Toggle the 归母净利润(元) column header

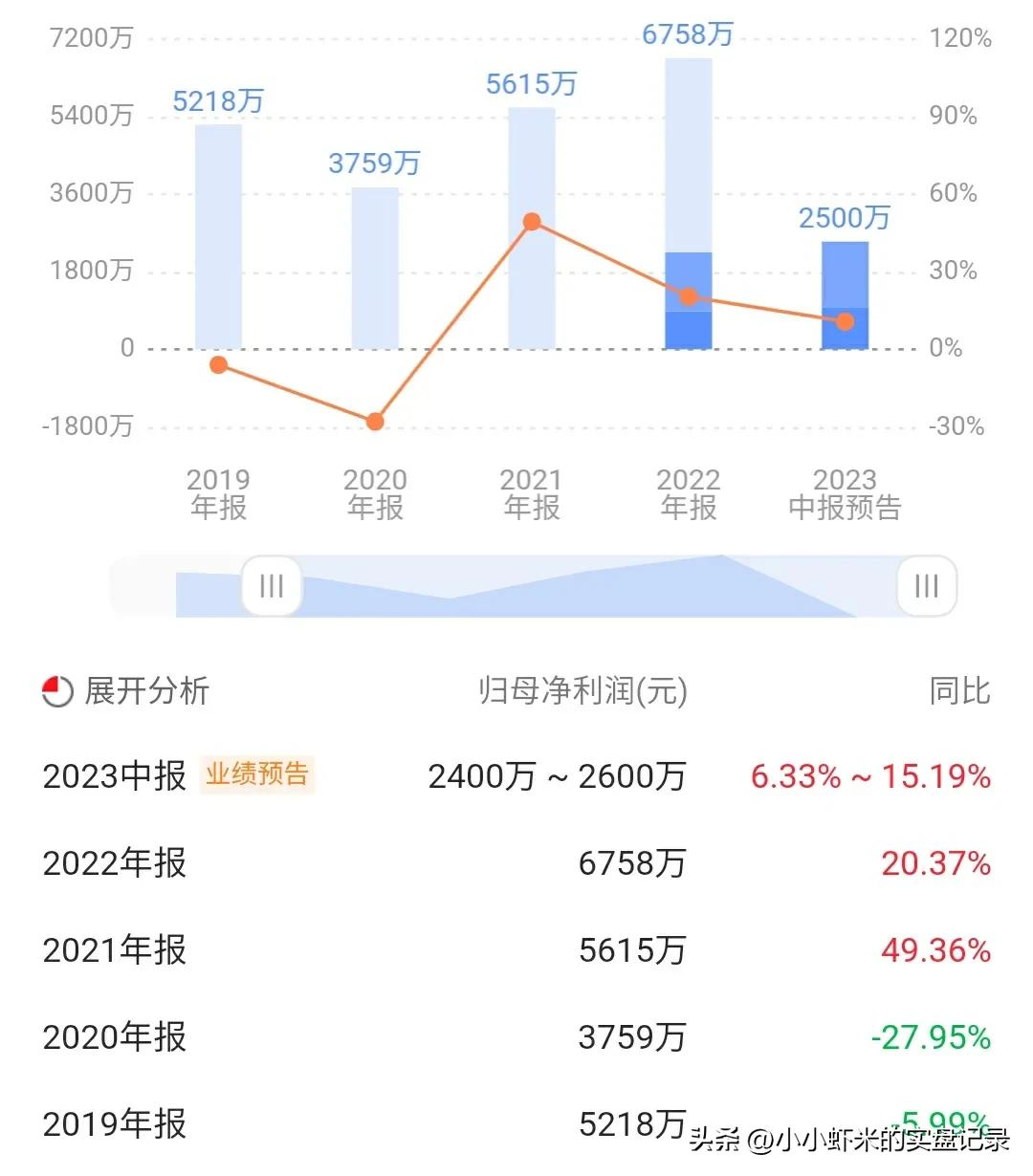[x=583, y=690]
